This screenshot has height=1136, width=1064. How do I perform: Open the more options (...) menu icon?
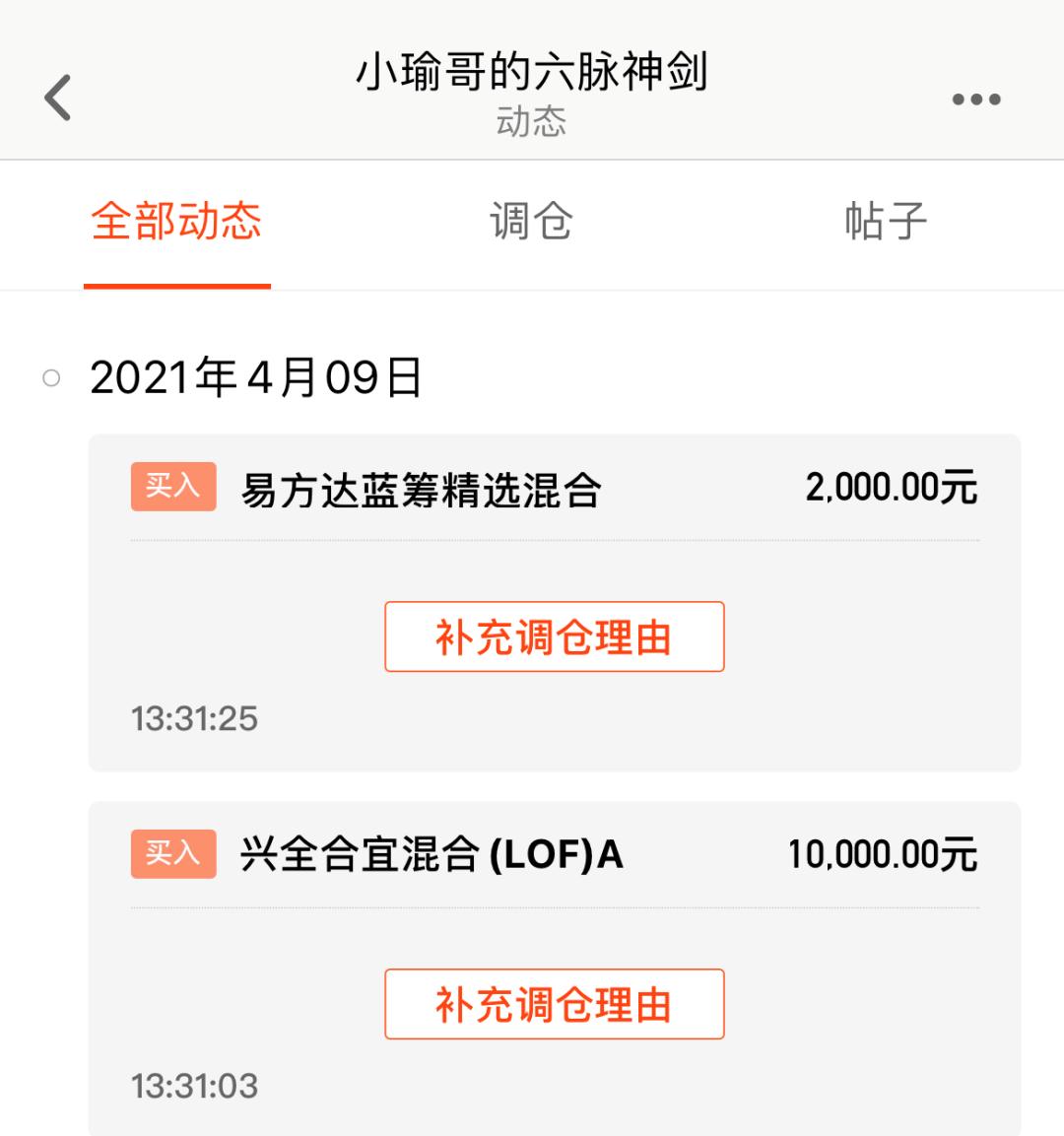tap(976, 98)
